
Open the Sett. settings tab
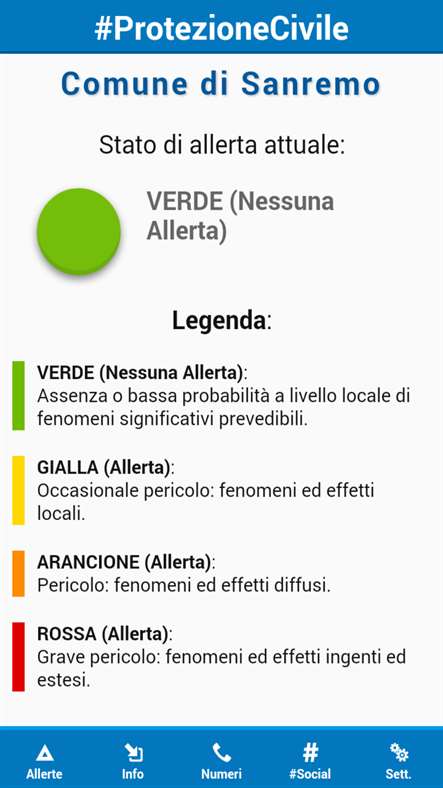pyautogui.click(x=399, y=759)
